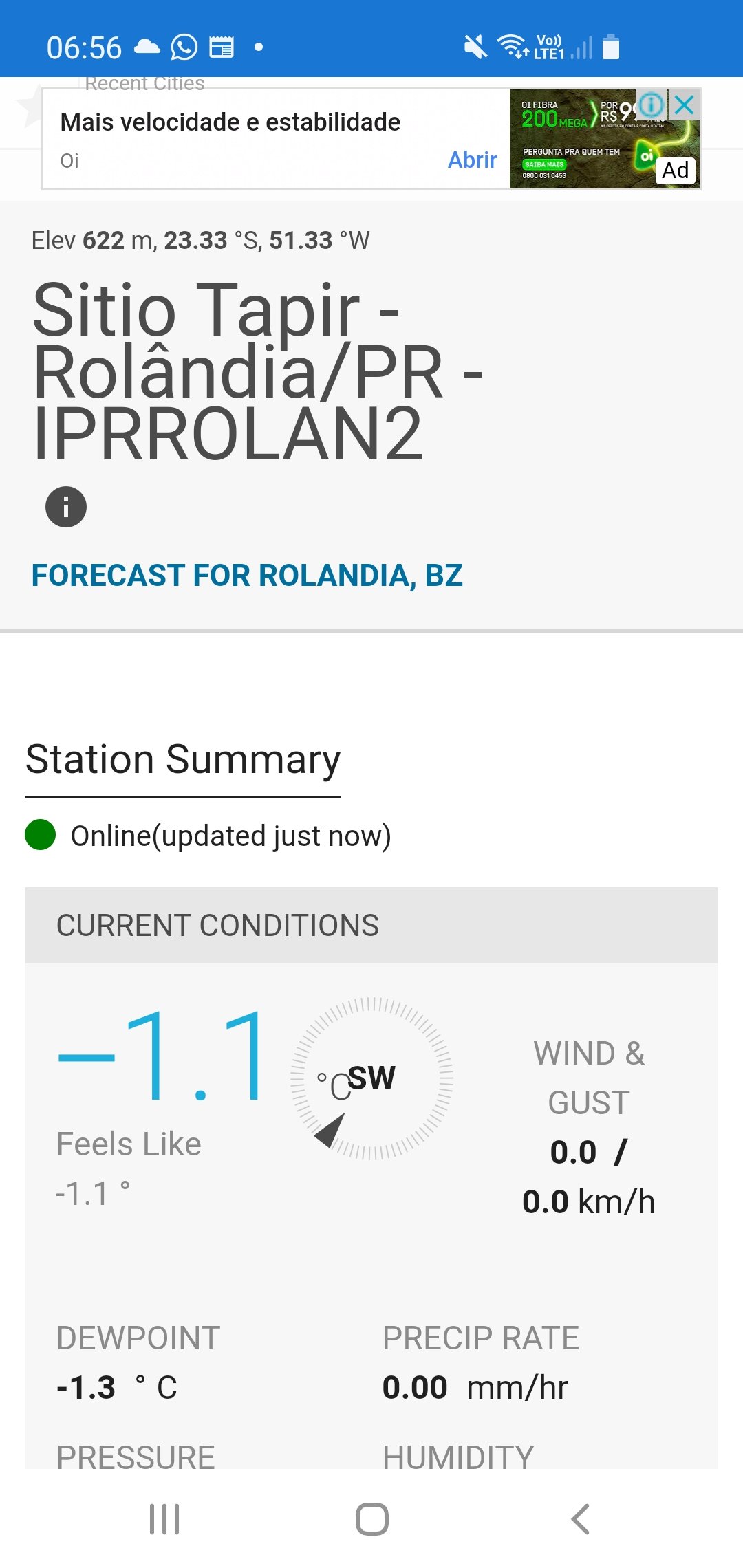Go back with the system back button

pyautogui.click(x=581, y=1519)
